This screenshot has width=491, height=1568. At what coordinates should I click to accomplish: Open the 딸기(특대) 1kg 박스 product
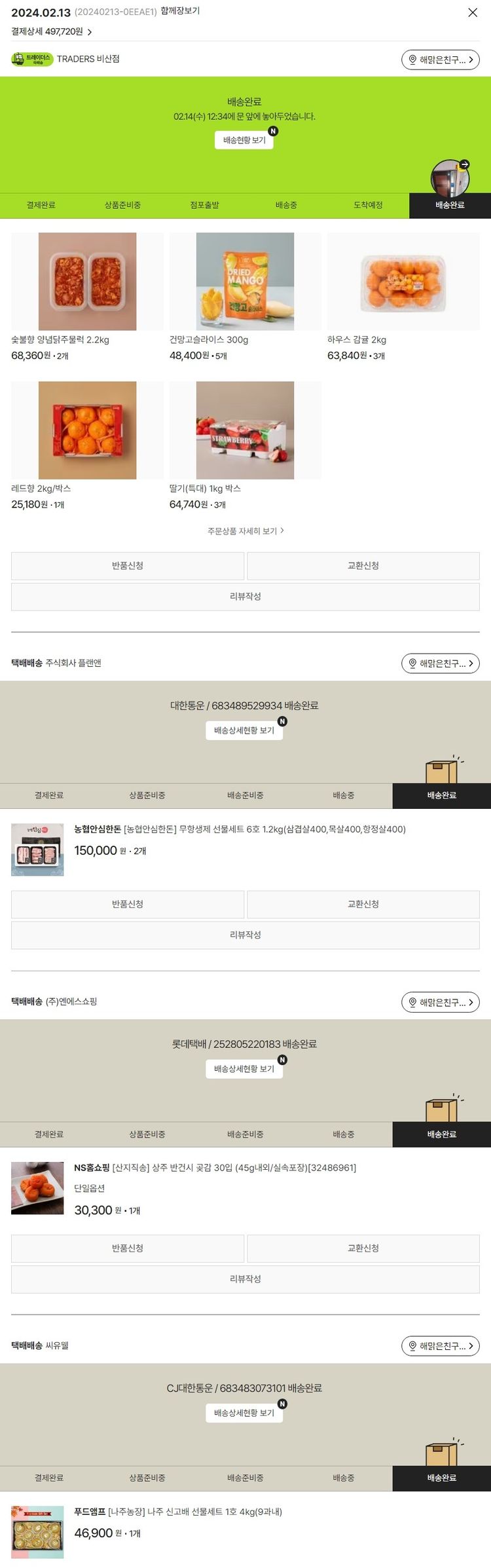(x=245, y=430)
